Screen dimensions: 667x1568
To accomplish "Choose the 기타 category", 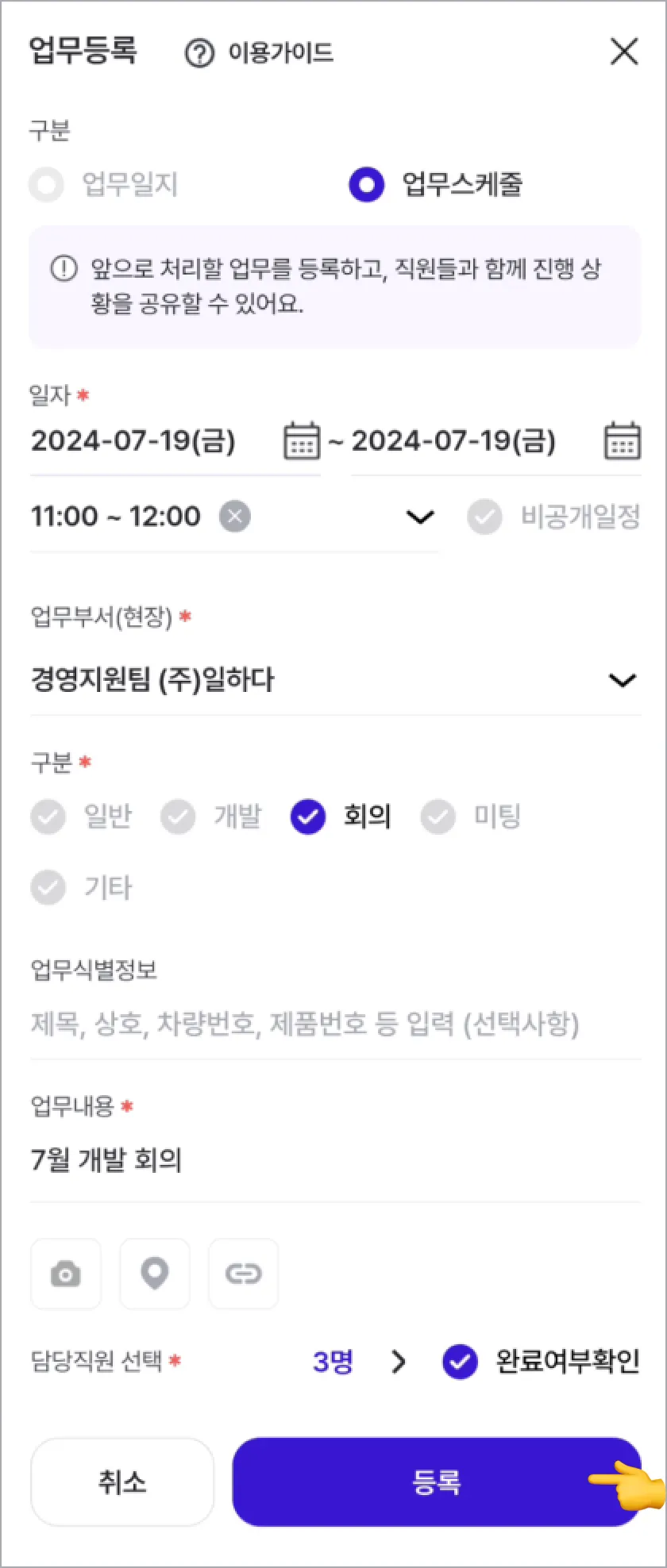I will [48, 887].
